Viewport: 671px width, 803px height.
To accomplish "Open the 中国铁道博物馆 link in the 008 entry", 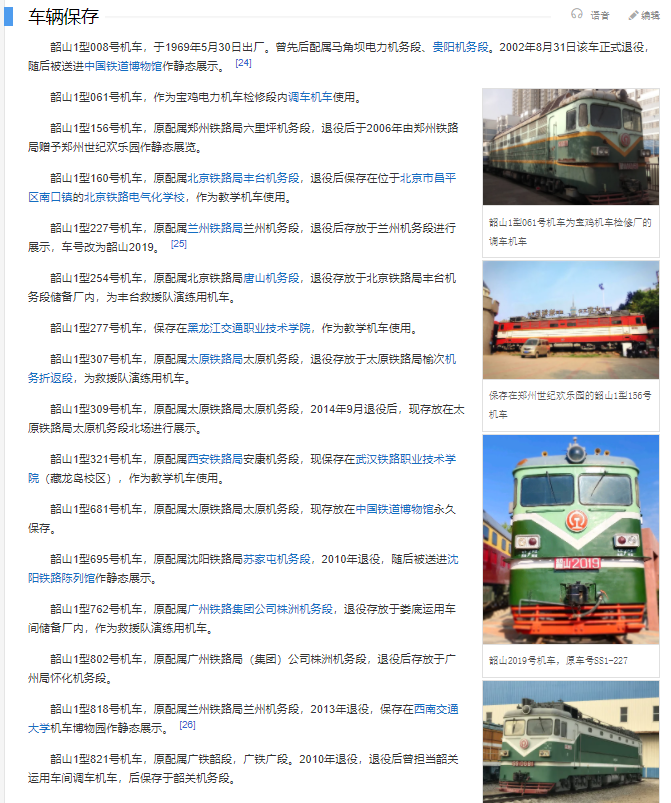I will point(124,65).
